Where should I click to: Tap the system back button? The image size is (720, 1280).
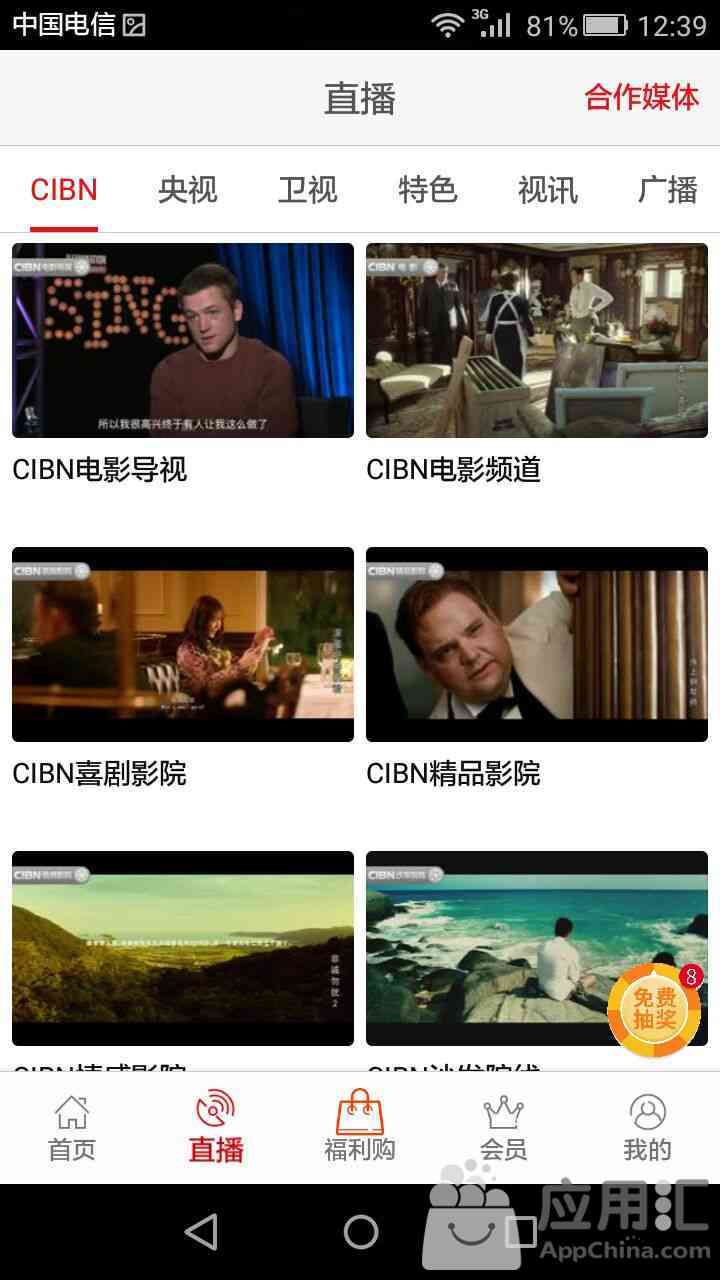point(202,1232)
